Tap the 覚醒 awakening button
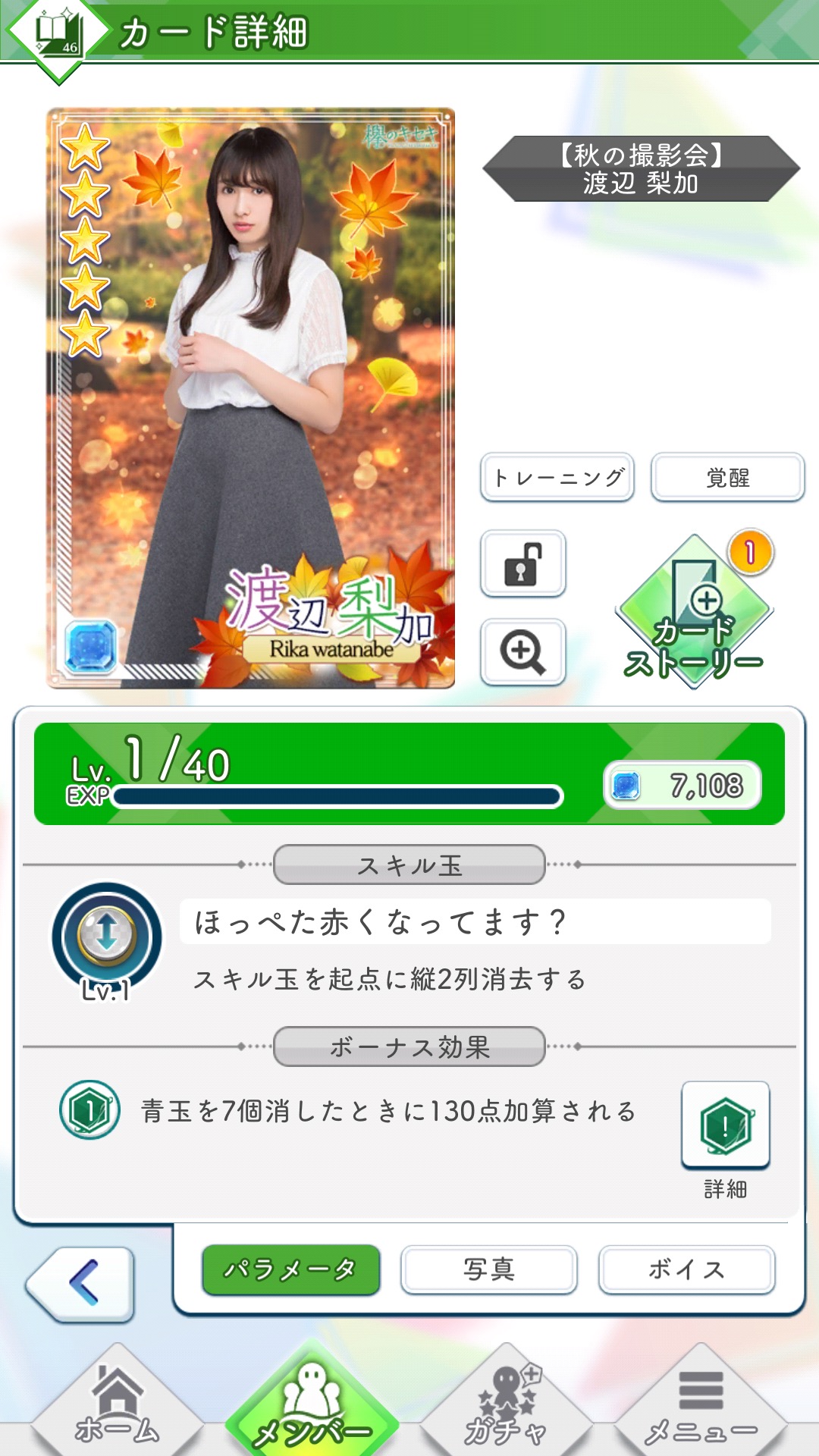 click(727, 478)
